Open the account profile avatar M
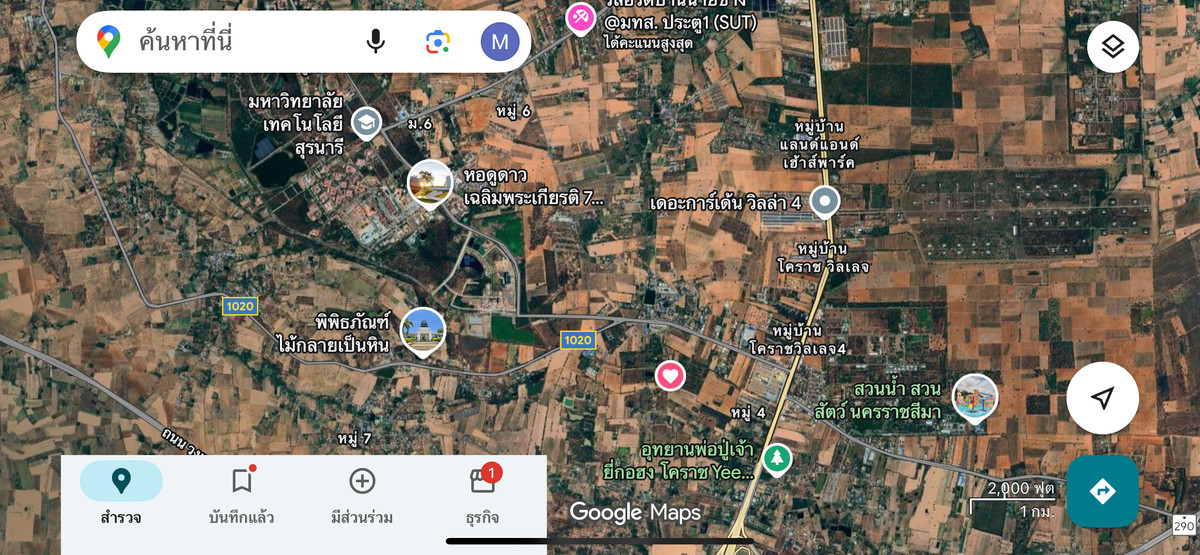Viewport: 1200px width, 555px height. 500,42
